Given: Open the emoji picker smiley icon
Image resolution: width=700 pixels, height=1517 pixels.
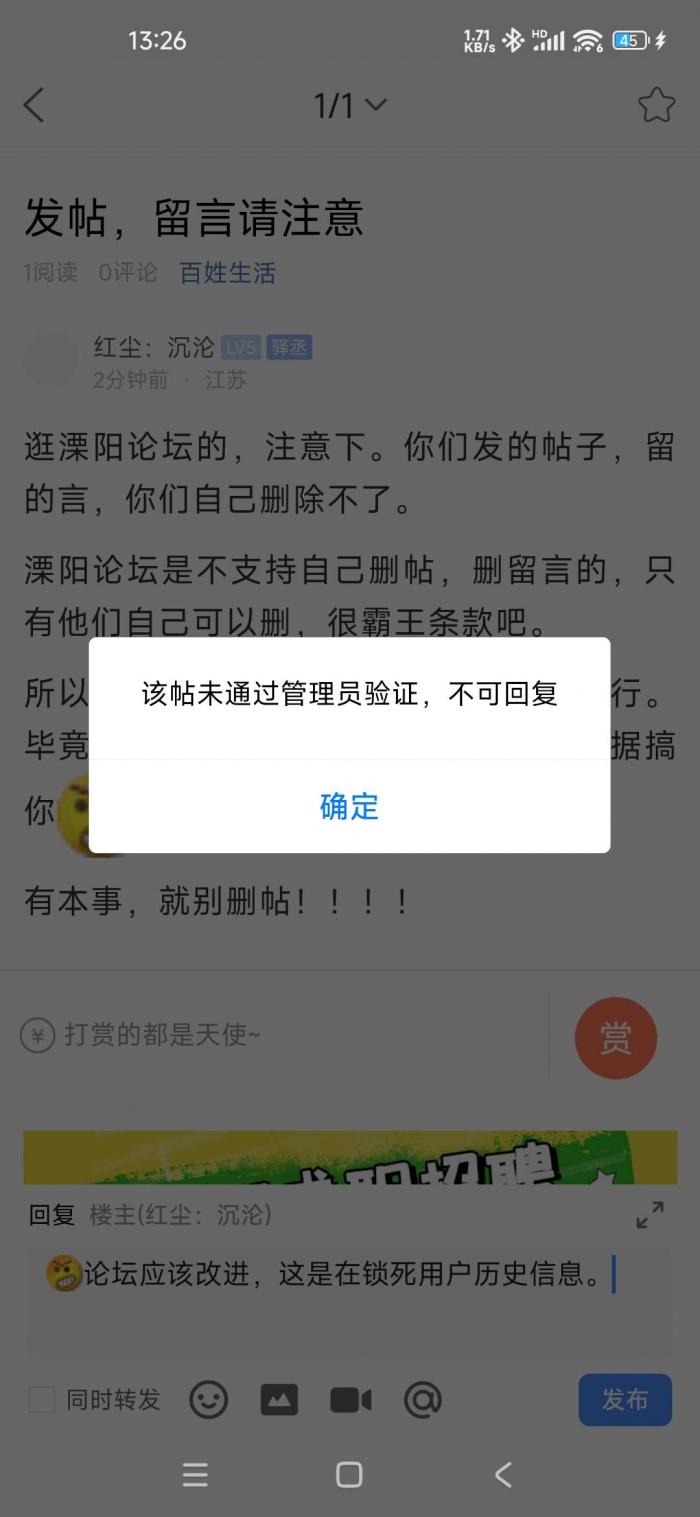Looking at the screenshot, I should tap(208, 1399).
